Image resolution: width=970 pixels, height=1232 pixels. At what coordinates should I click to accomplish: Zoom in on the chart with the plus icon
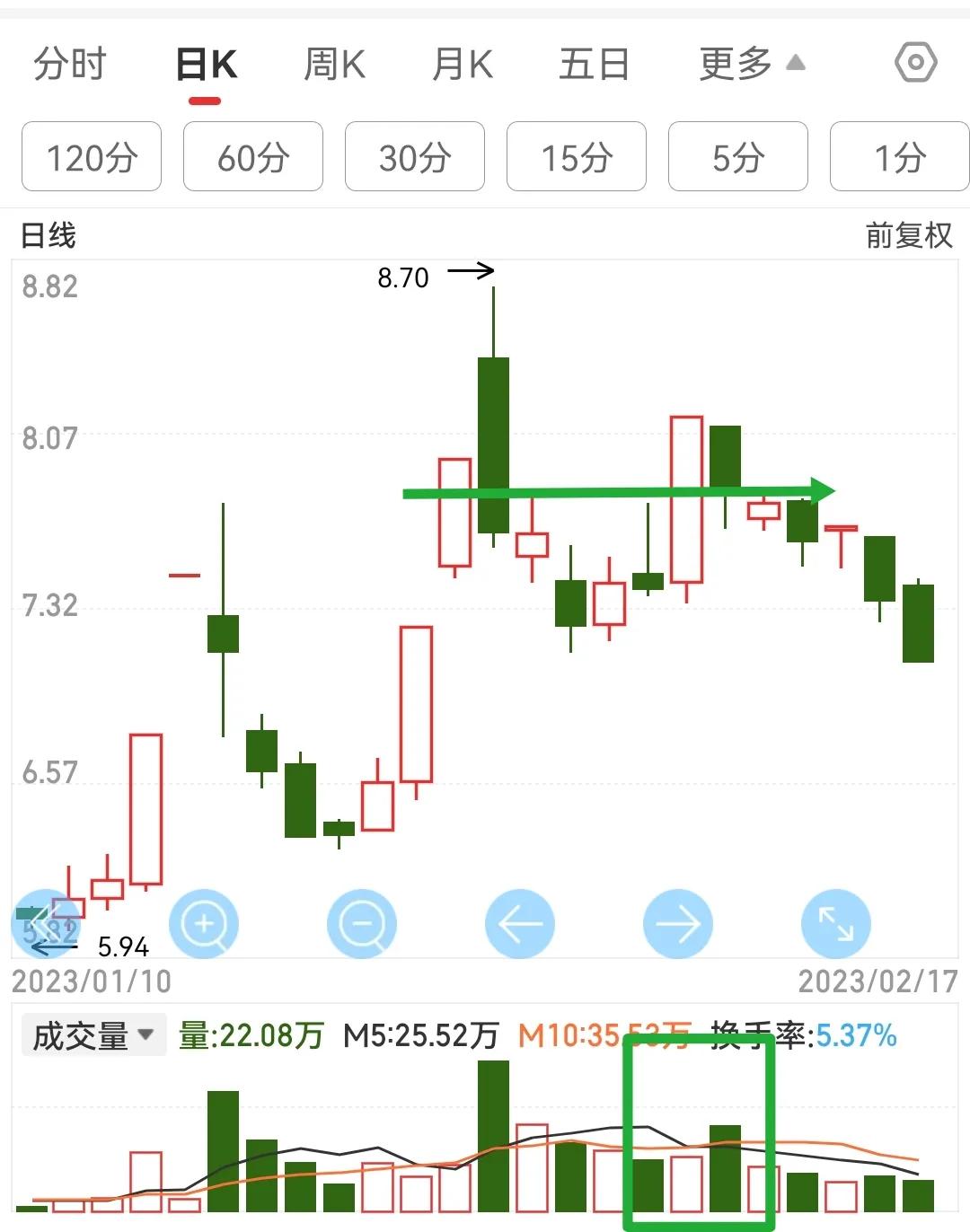tap(204, 923)
